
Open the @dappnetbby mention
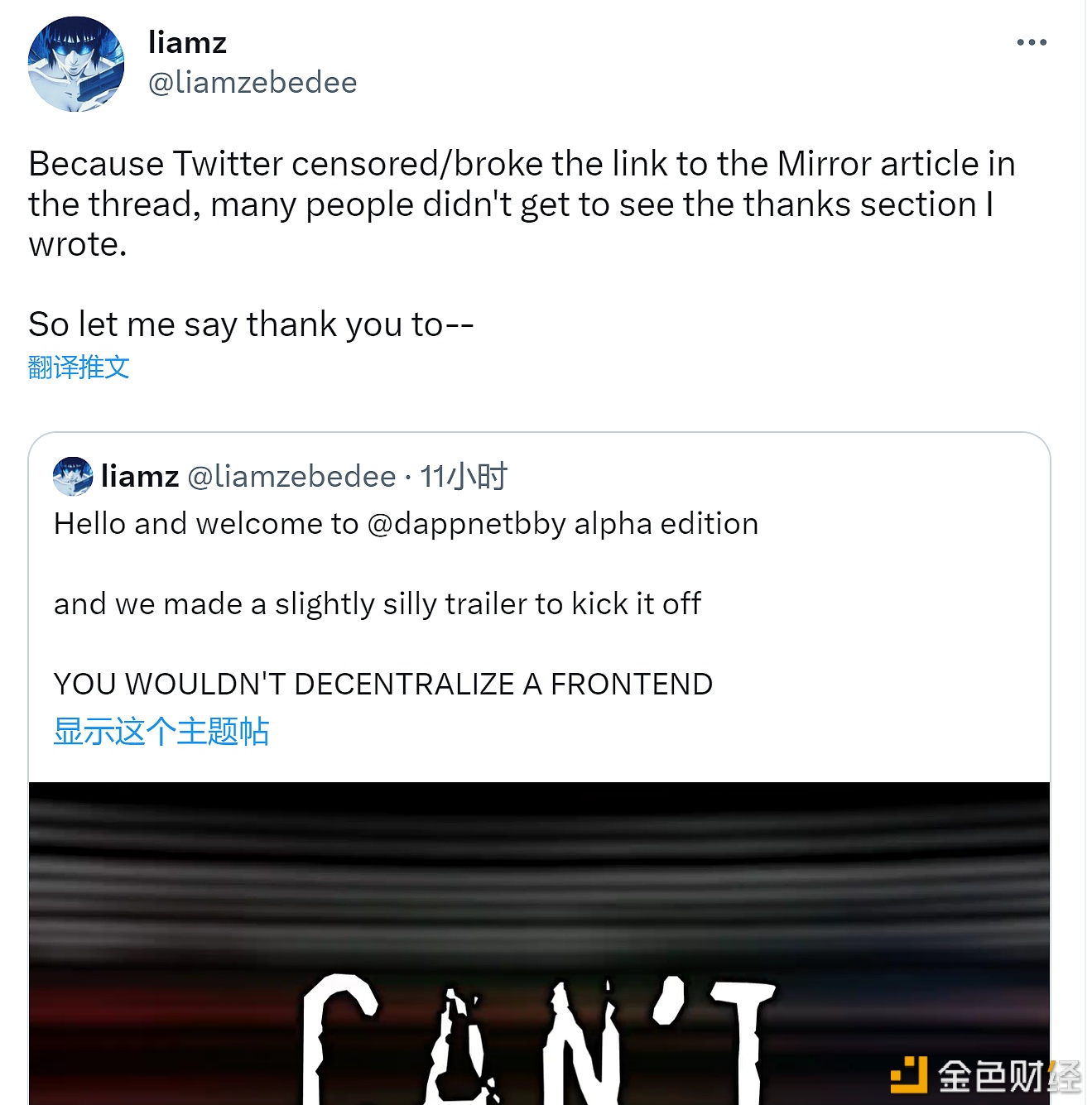[466, 524]
